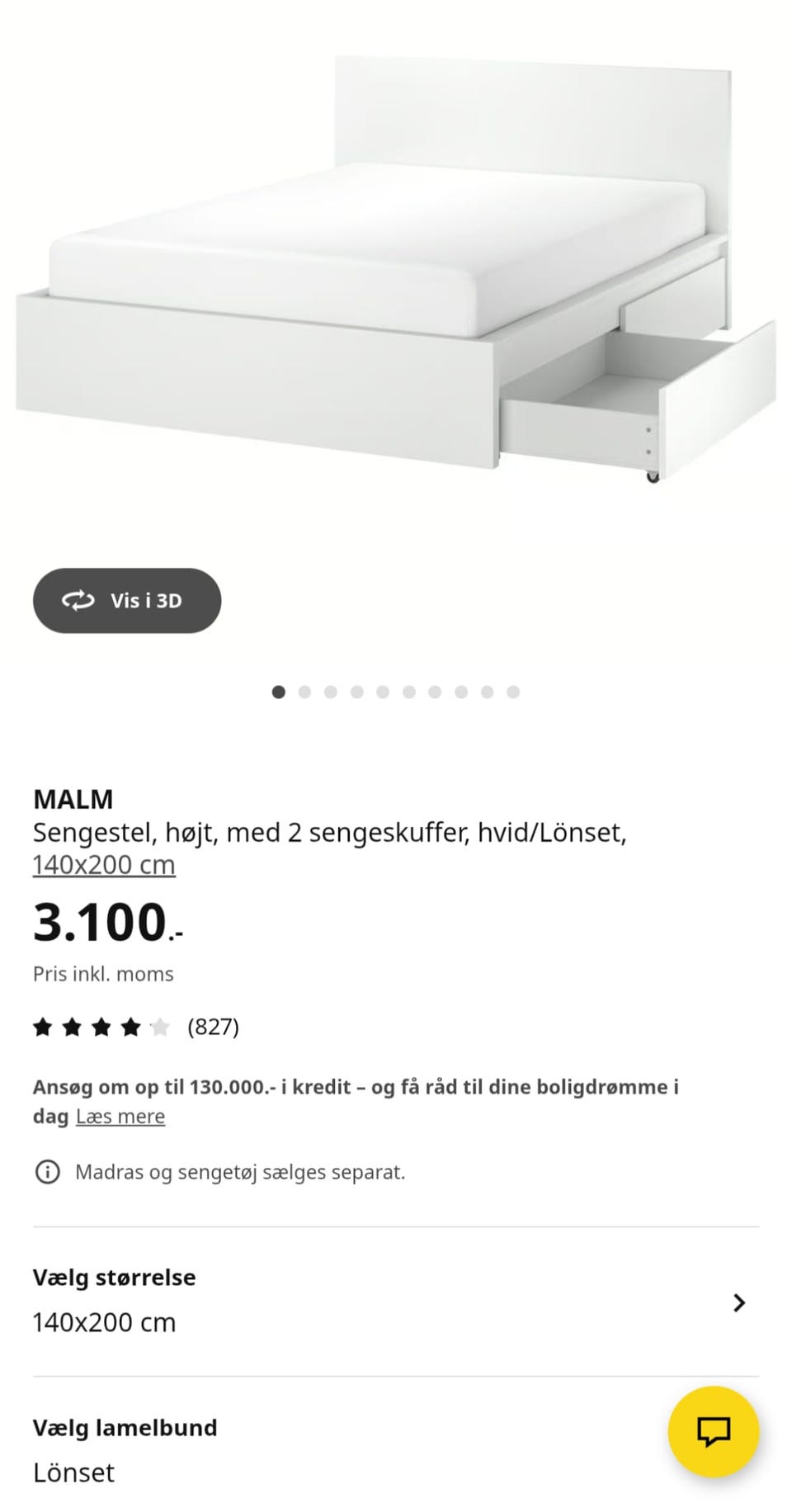Click the carousel dot slider strip
The image size is (792, 1512).
[396, 692]
